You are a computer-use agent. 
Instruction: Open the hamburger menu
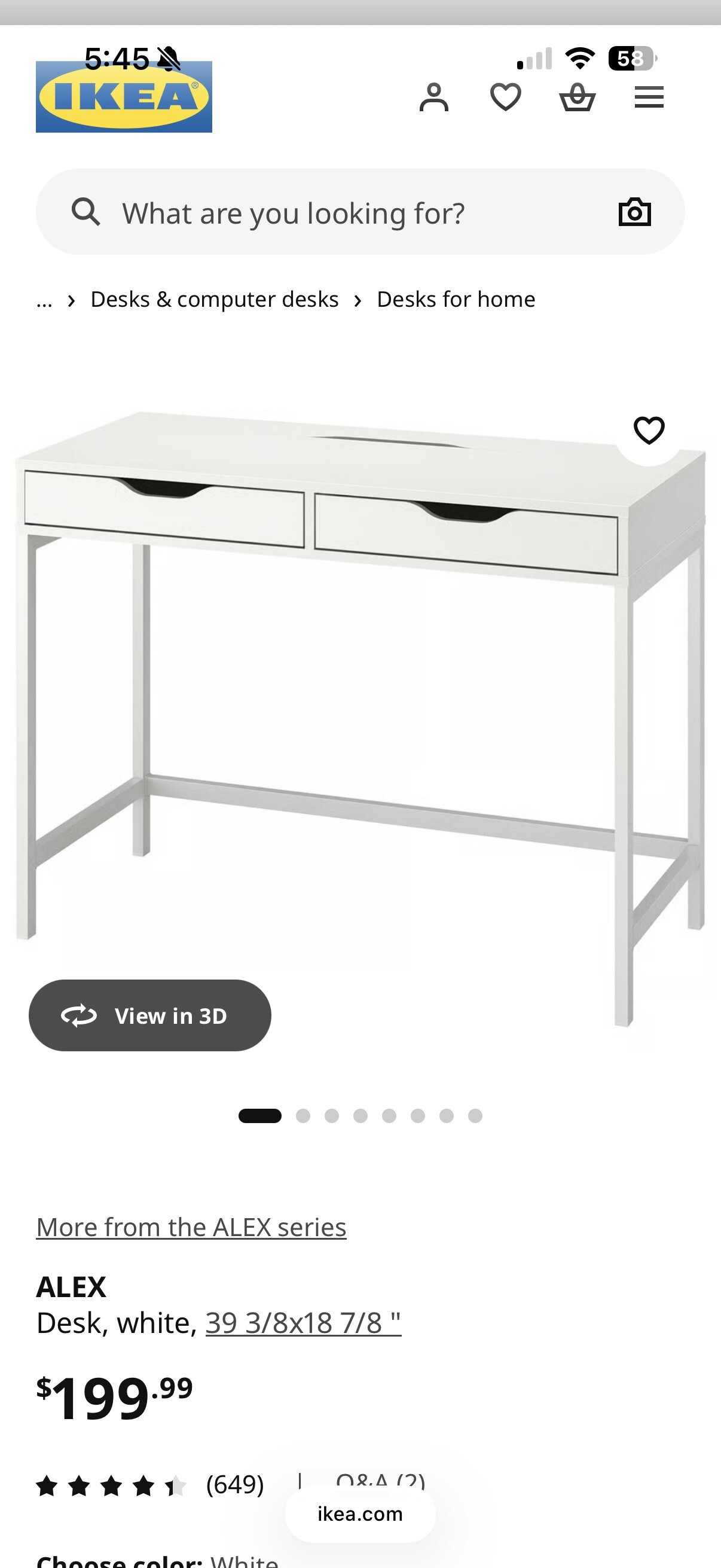tap(649, 97)
